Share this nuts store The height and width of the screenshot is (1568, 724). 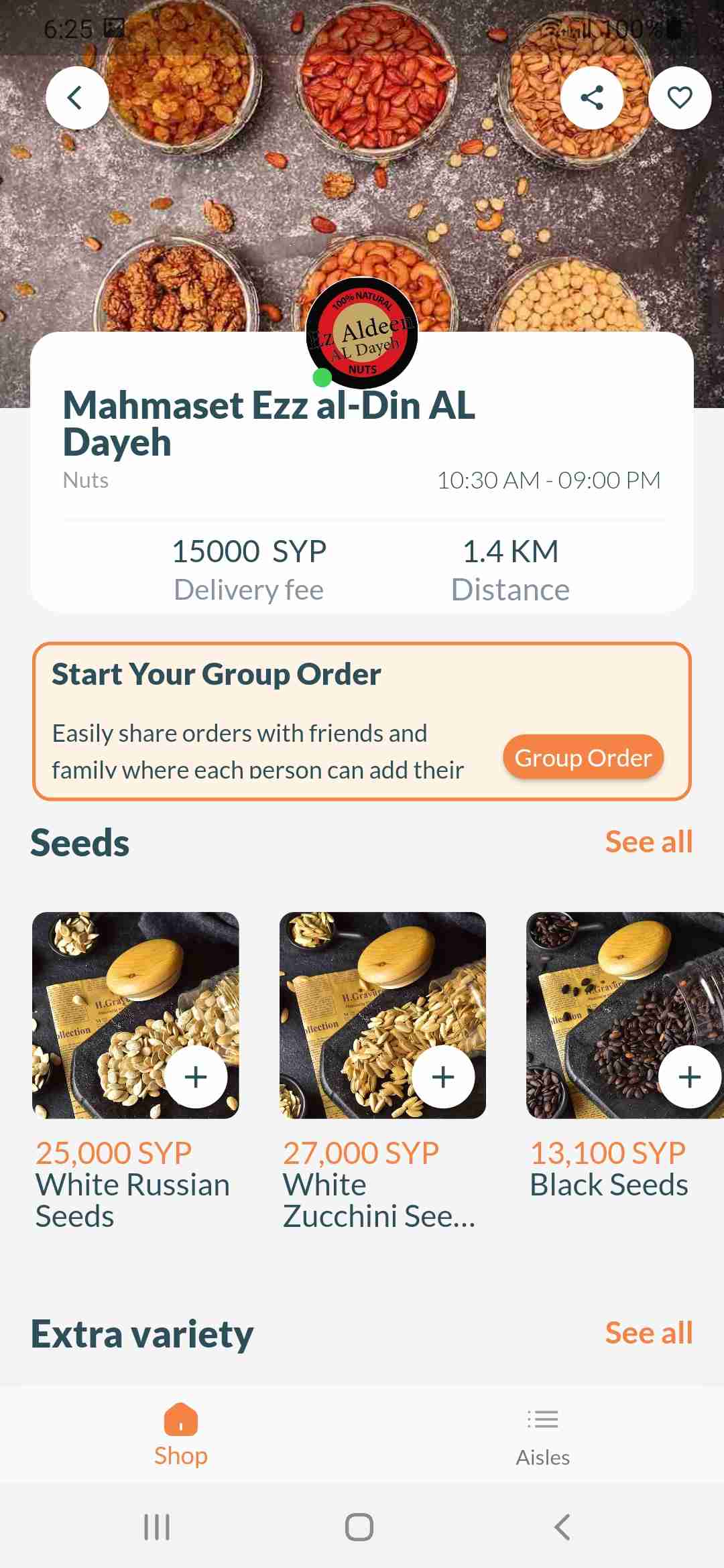tap(591, 98)
